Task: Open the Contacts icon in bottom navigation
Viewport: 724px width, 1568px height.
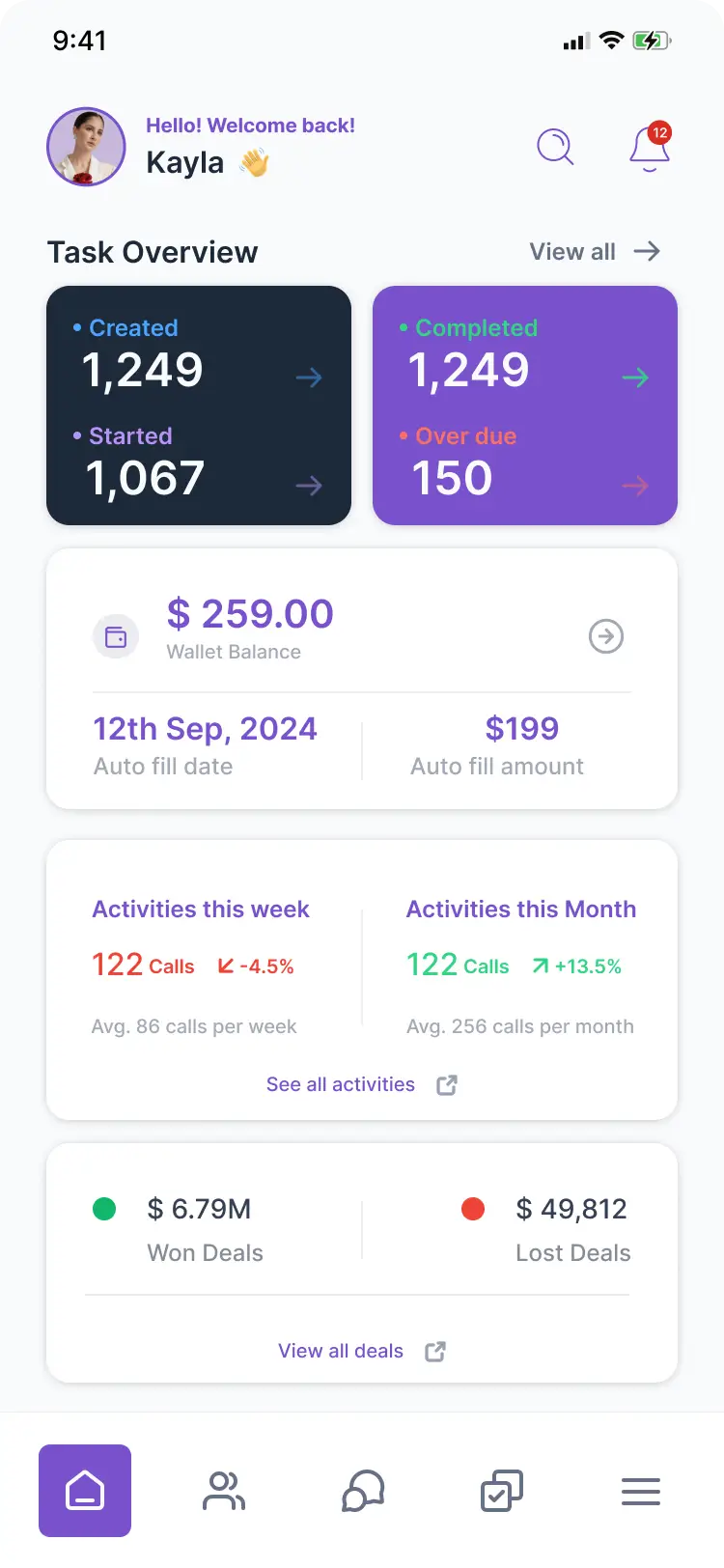Action: pos(223,1491)
